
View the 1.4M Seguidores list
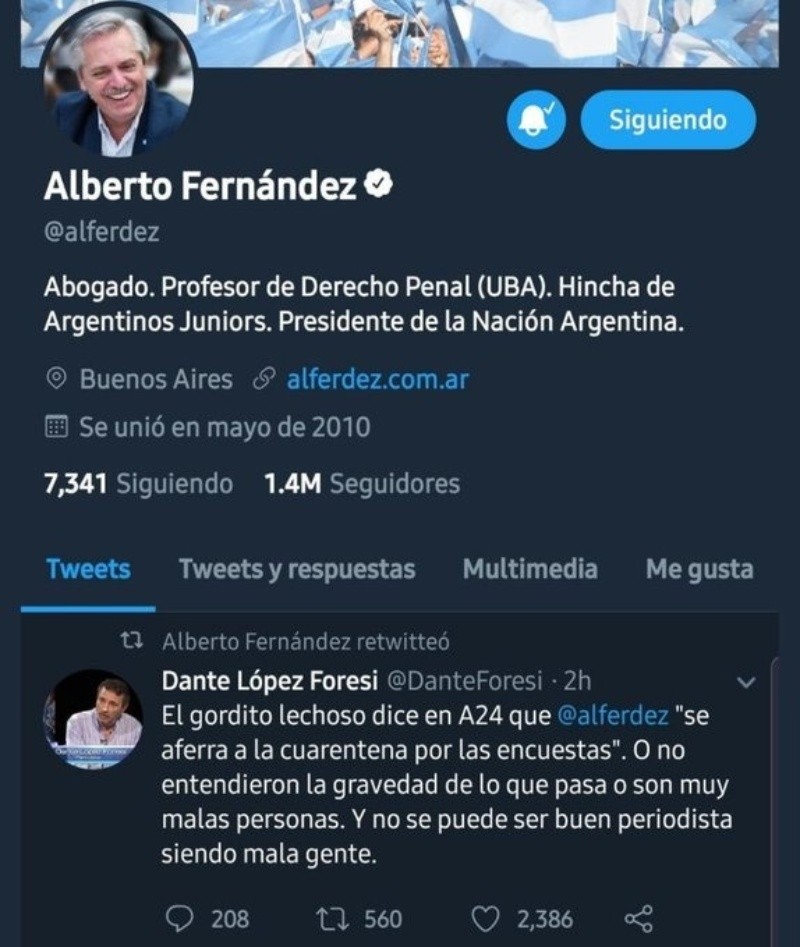point(361,485)
